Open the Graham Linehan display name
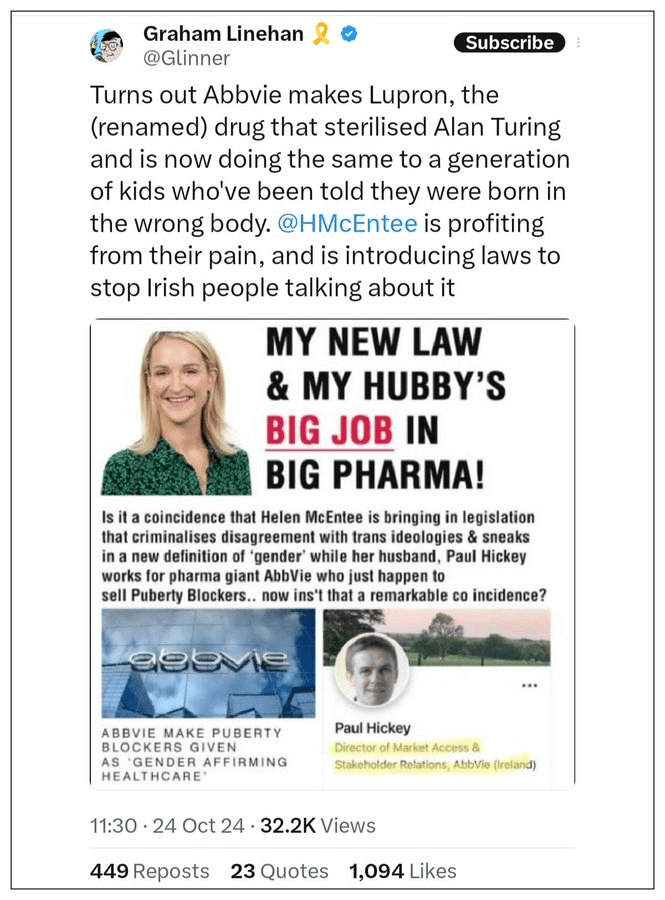 point(223,33)
